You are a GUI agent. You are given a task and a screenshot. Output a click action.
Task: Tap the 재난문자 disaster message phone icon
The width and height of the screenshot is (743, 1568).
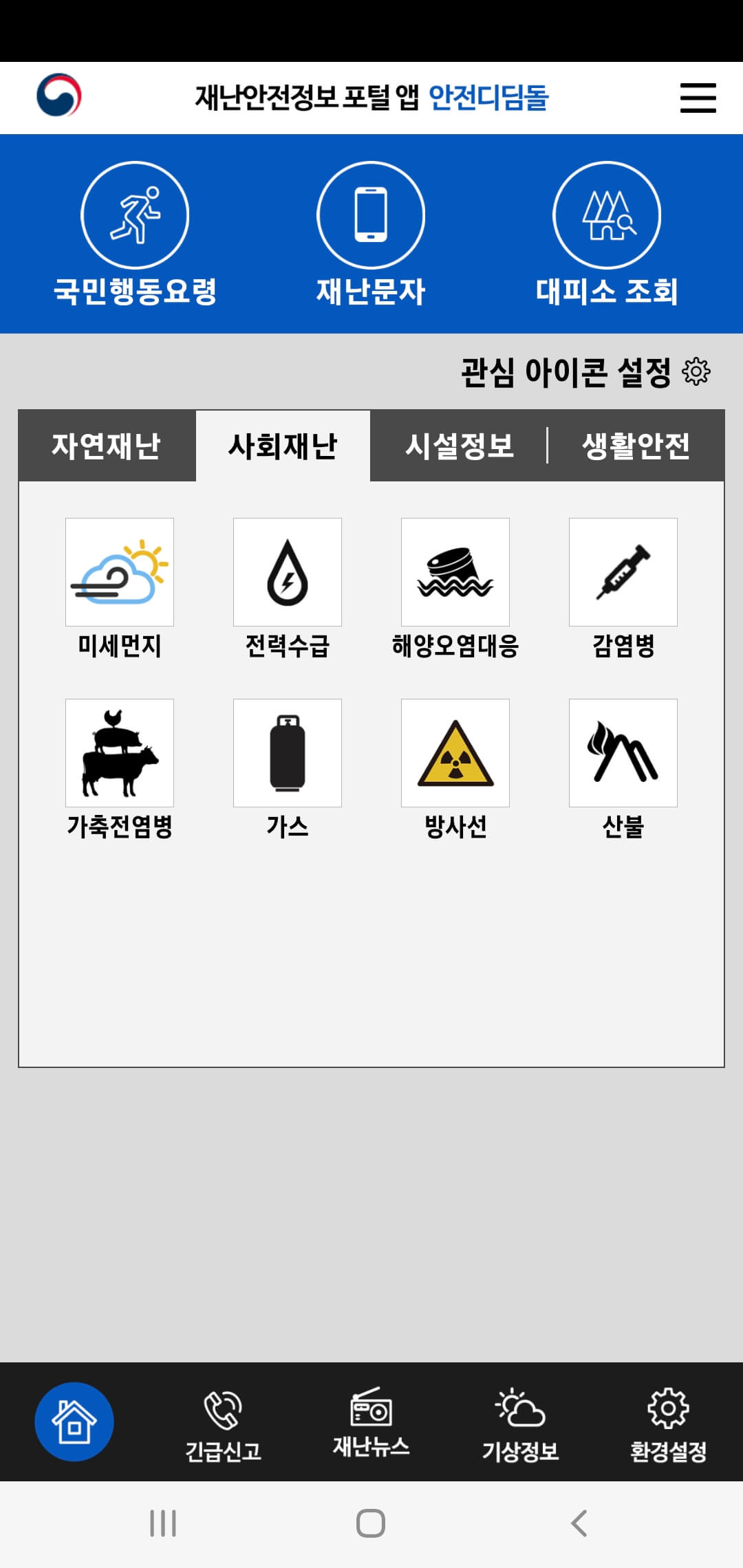[x=370, y=215]
